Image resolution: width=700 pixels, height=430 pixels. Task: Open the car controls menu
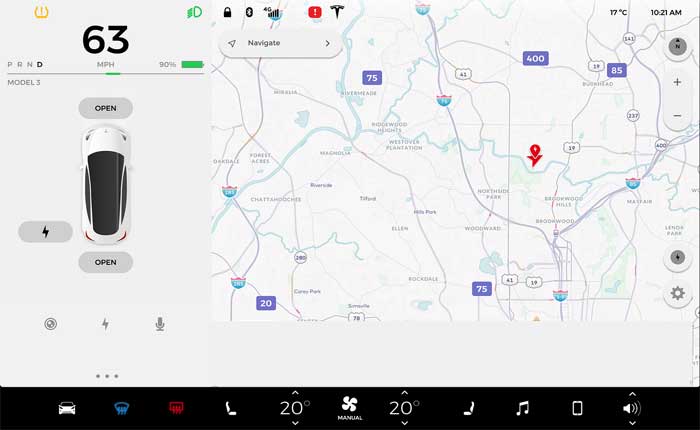(x=67, y=408)
